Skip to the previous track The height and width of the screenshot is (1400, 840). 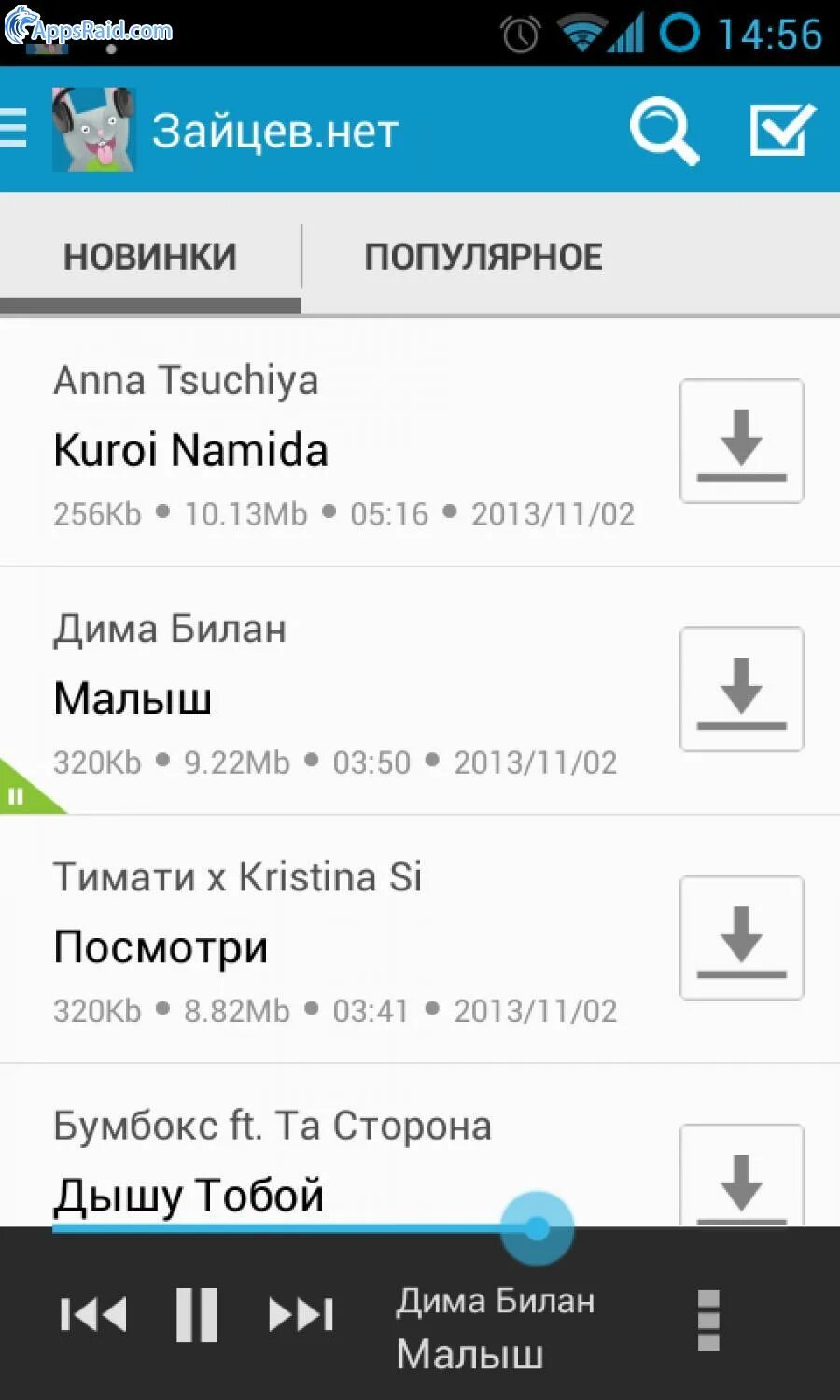coord(93,1315)
